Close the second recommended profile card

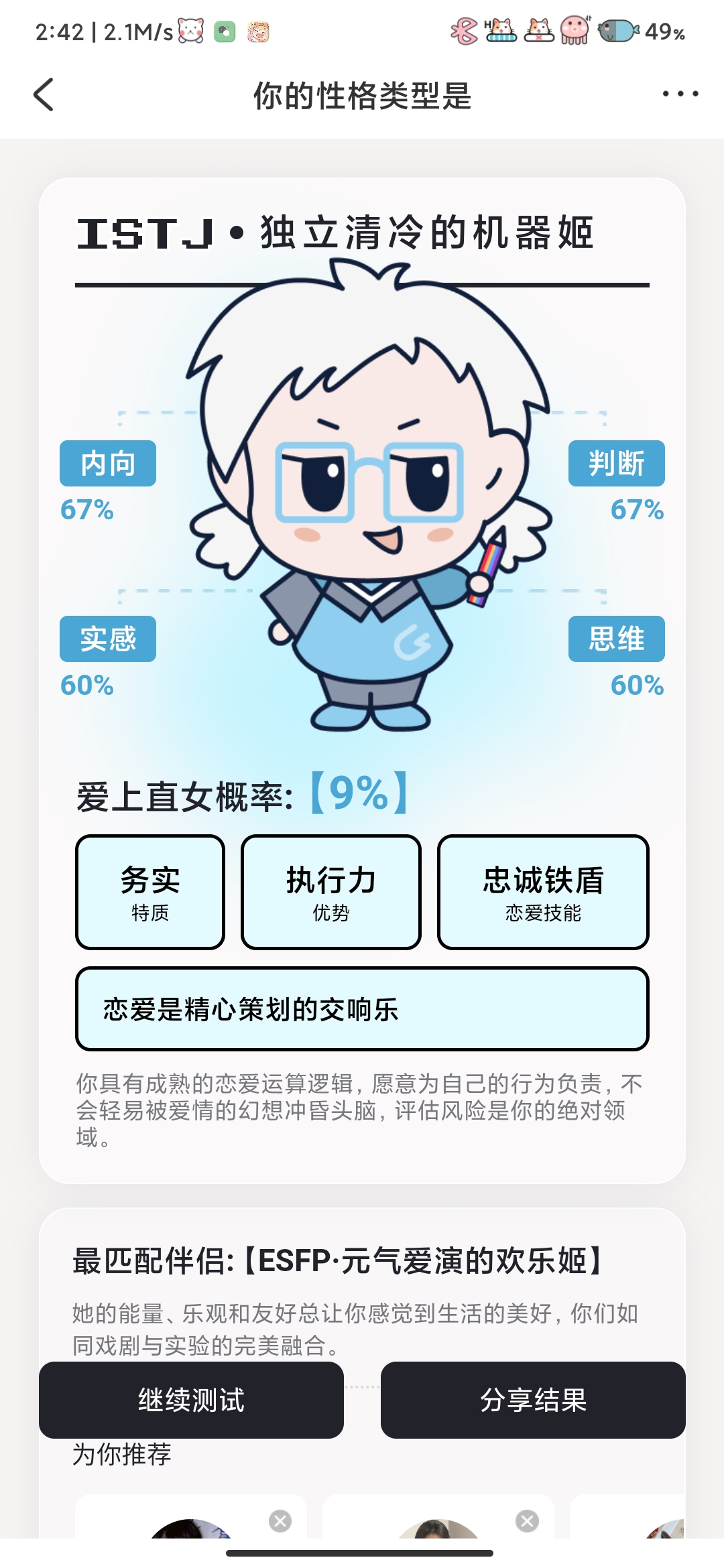pyautogui.click(x=527, y=1521)
